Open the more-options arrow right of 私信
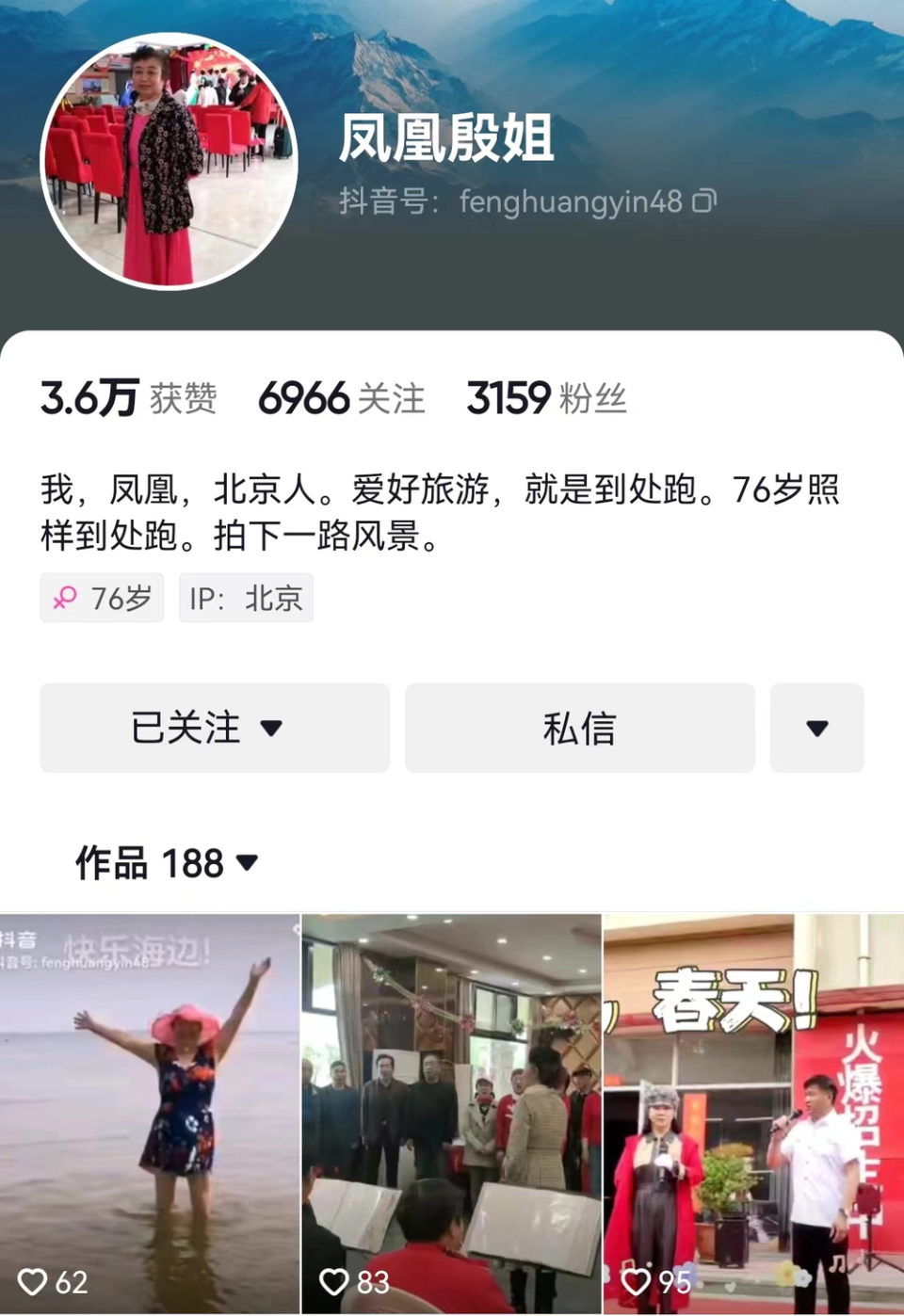This screenshot has height=1316, width=904. point(816,728)
